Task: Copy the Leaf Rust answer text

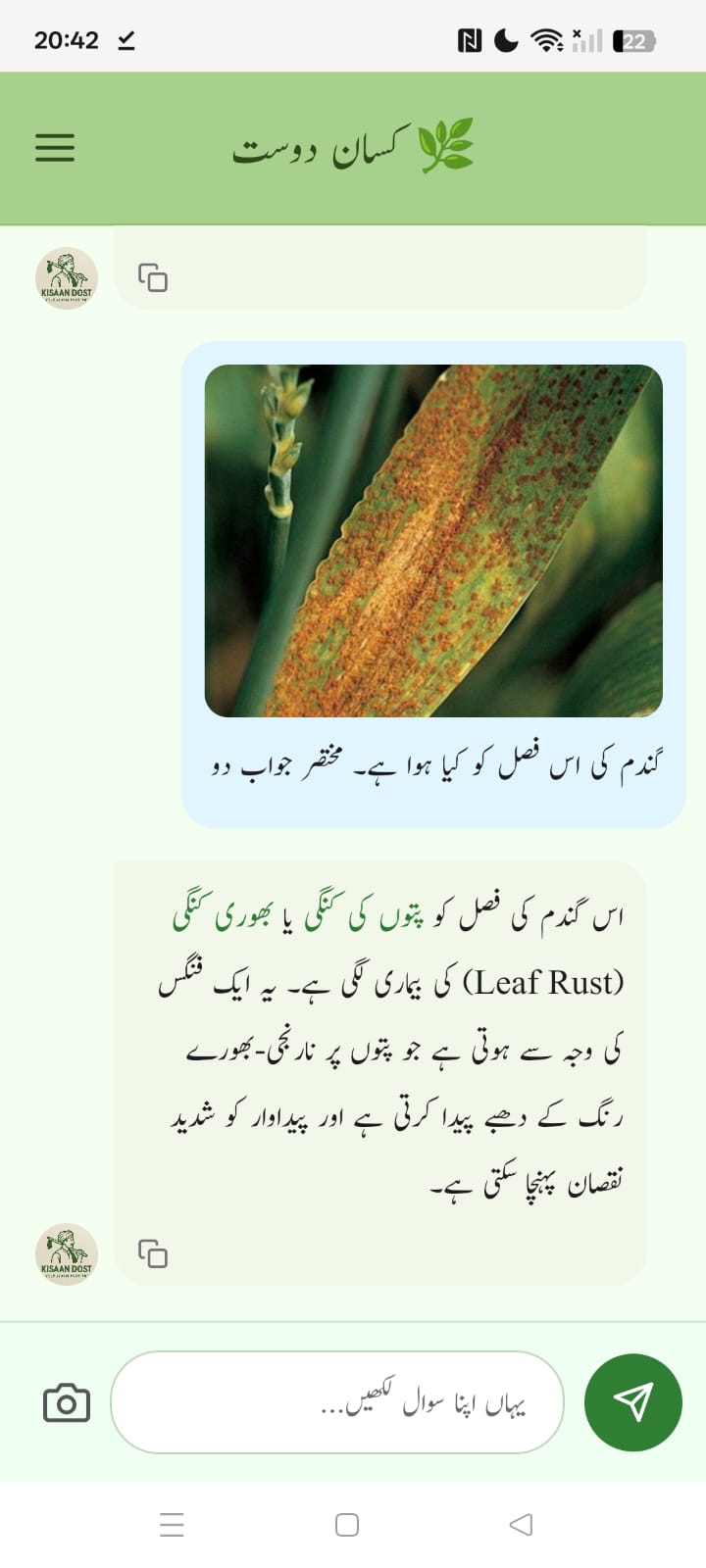Action: [x=153, y=1253]
